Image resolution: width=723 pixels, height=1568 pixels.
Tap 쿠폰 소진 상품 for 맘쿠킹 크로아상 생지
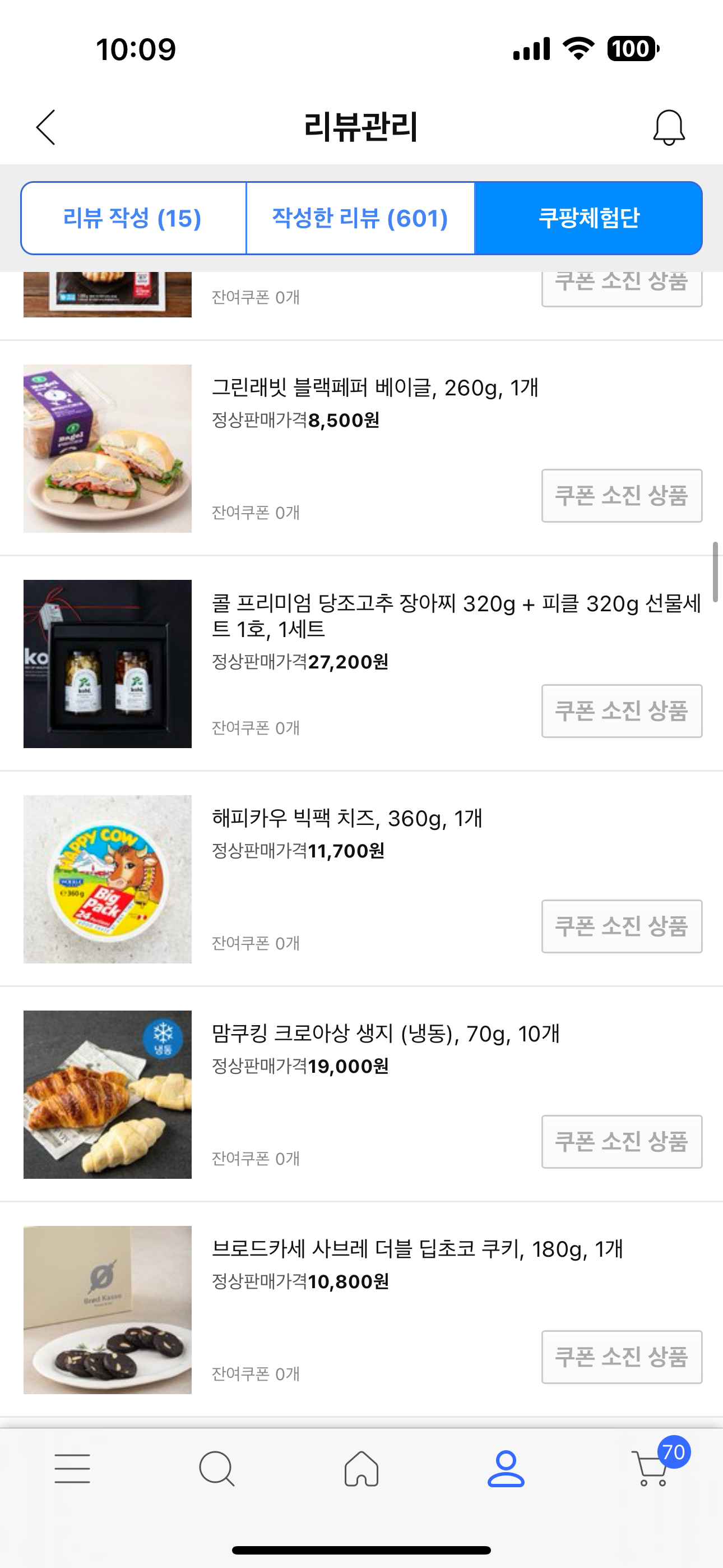coord(622,1142)
